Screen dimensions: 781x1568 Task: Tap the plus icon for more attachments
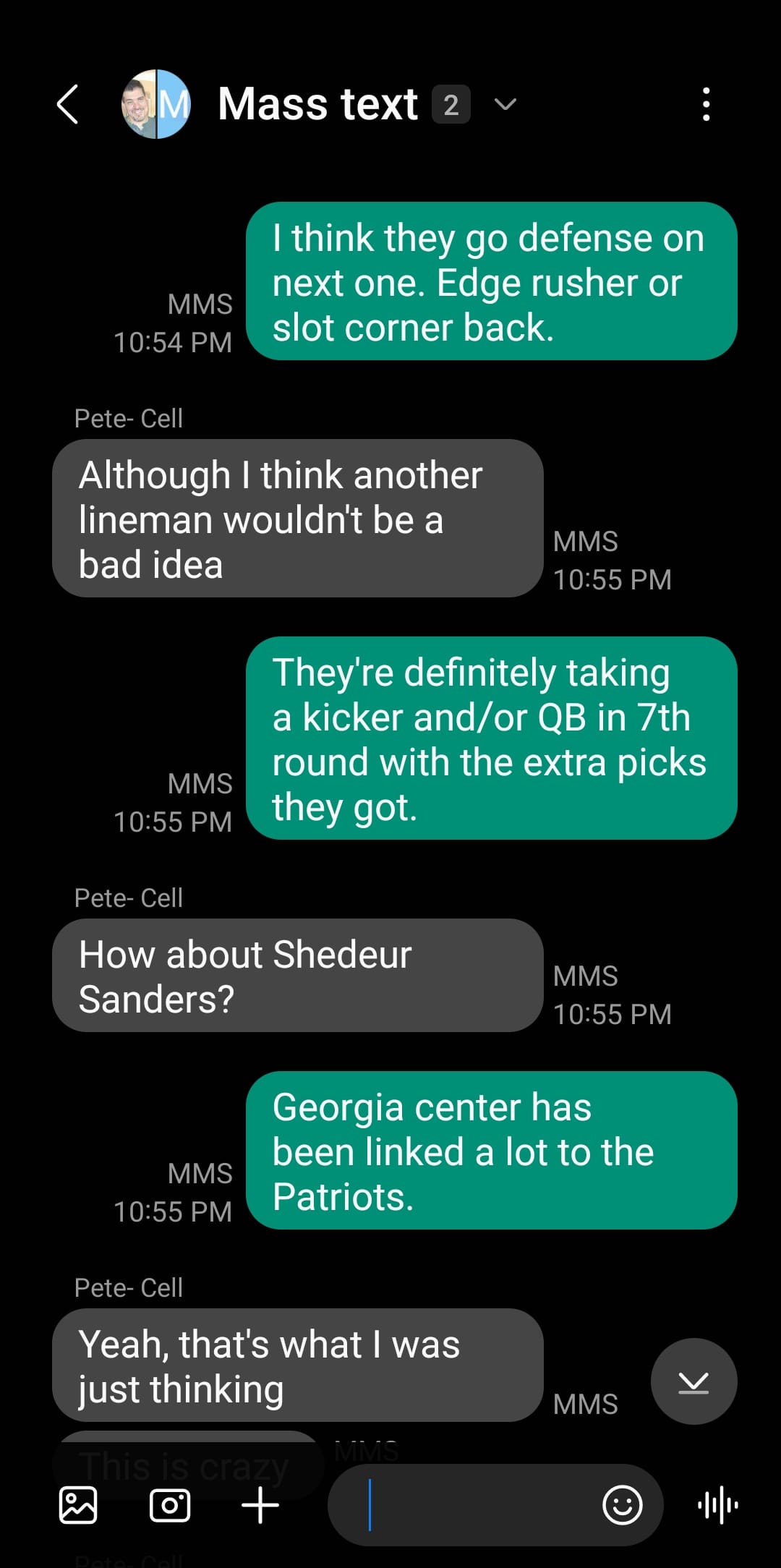click(260, 1505)
